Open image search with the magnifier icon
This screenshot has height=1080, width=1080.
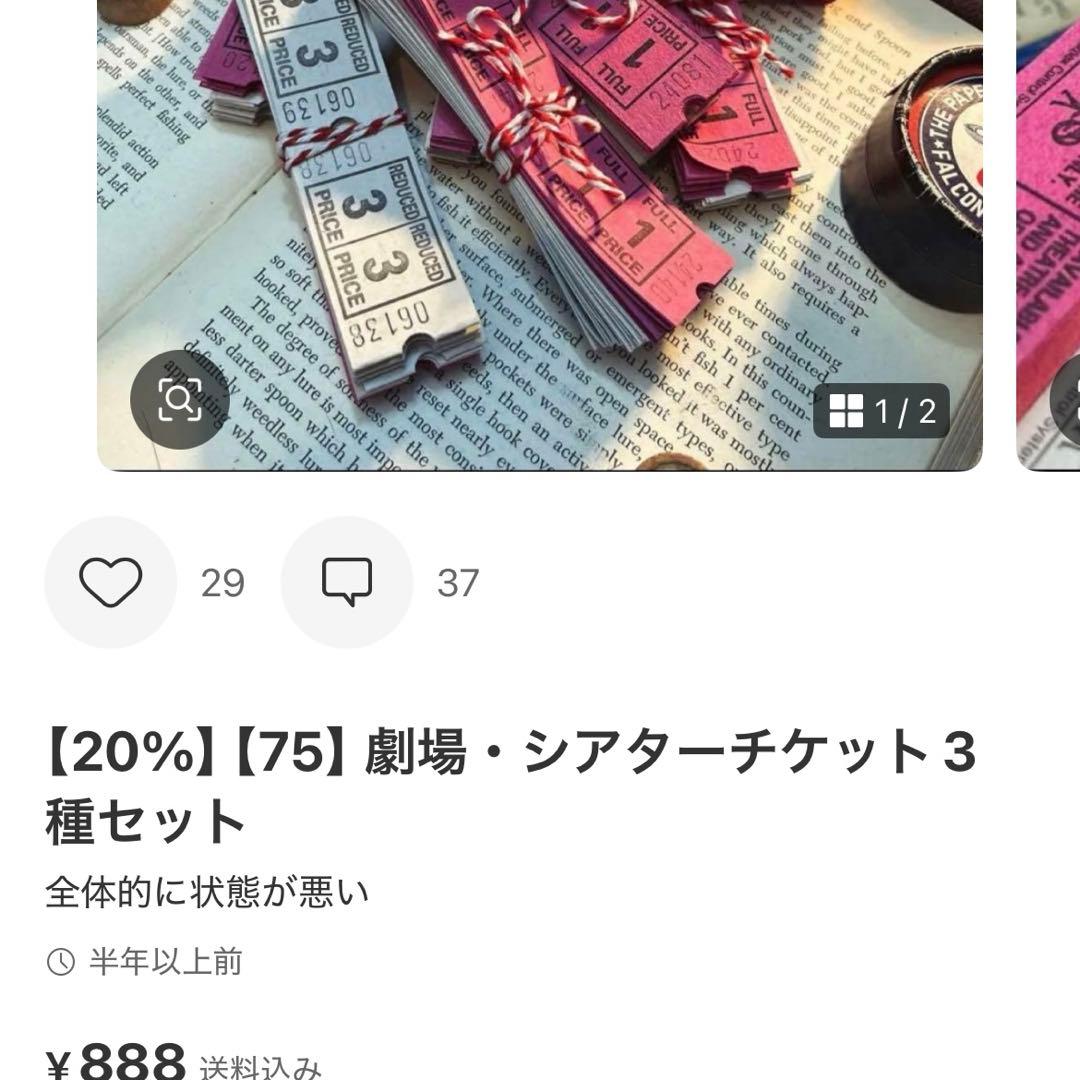click(180, 400)
